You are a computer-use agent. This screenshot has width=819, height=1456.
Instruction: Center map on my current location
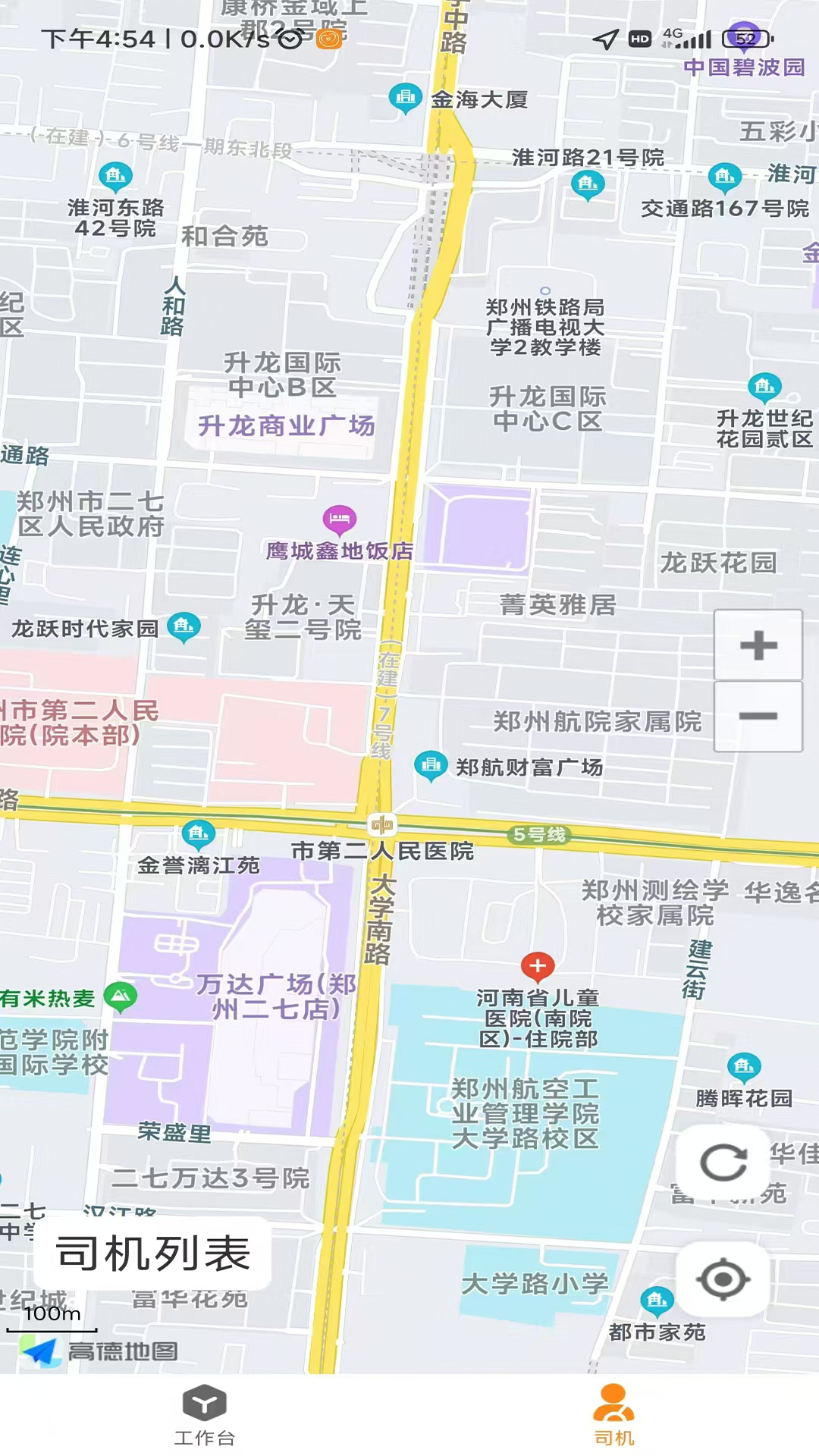pos(723,1279)
